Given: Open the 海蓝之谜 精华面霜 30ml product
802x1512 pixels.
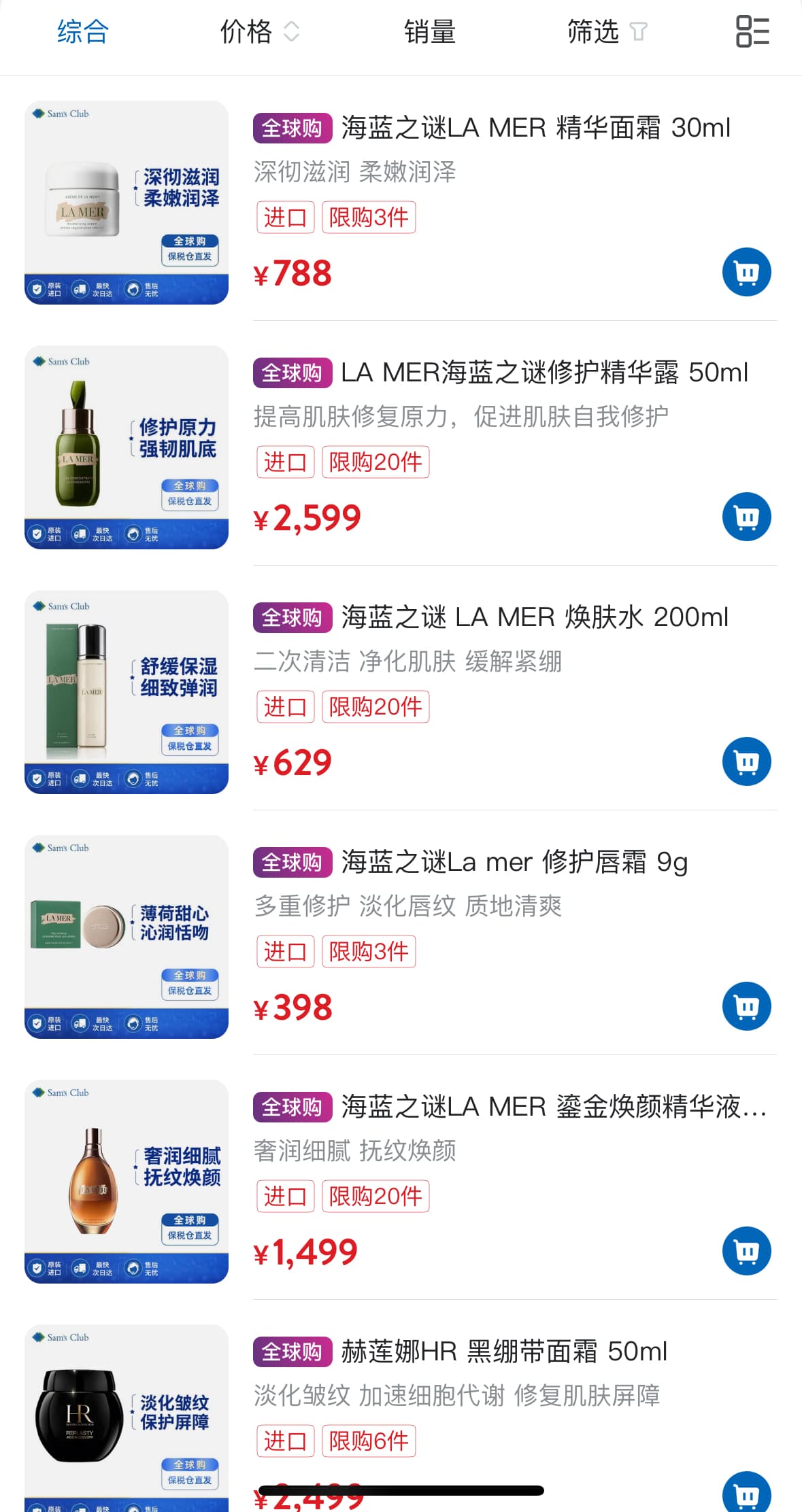Looking at the screenshot, I should tap(535, 128).
